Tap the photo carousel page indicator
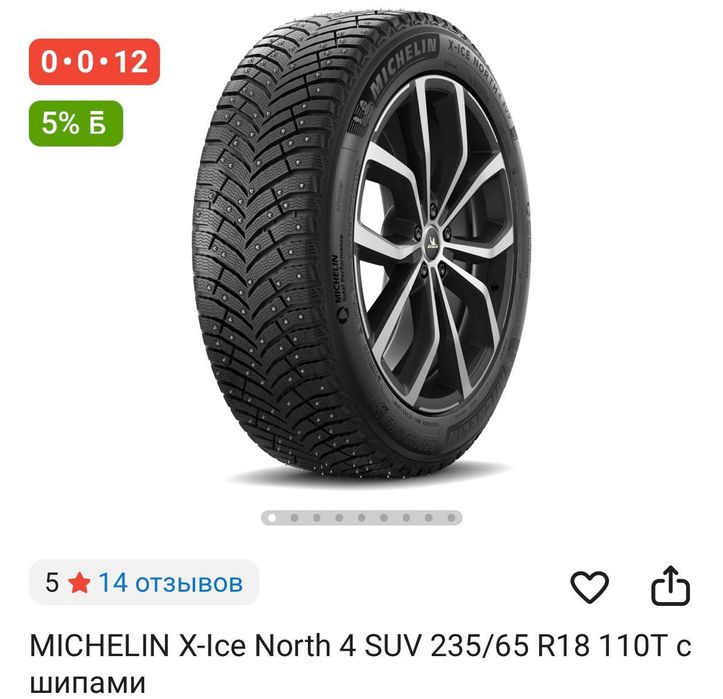 pyautogui.click(x=361, y=518)
